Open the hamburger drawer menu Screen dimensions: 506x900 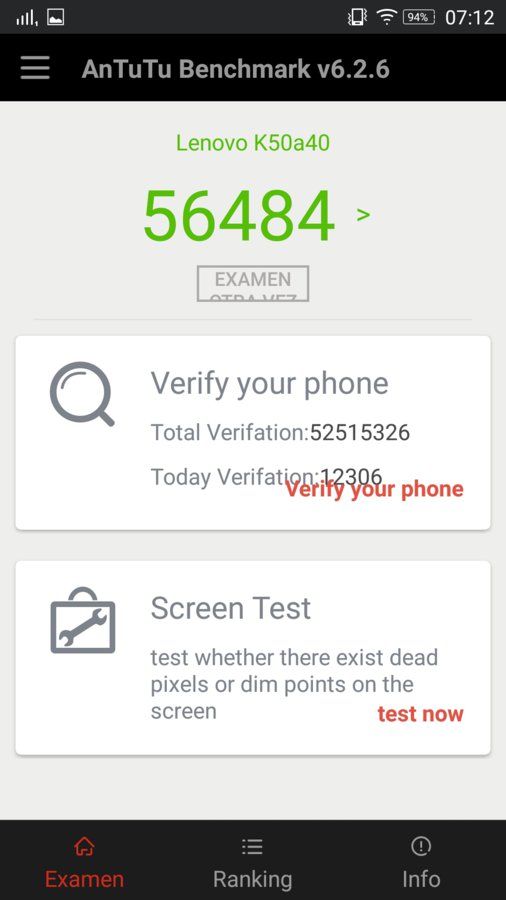[x=35, y=68]
